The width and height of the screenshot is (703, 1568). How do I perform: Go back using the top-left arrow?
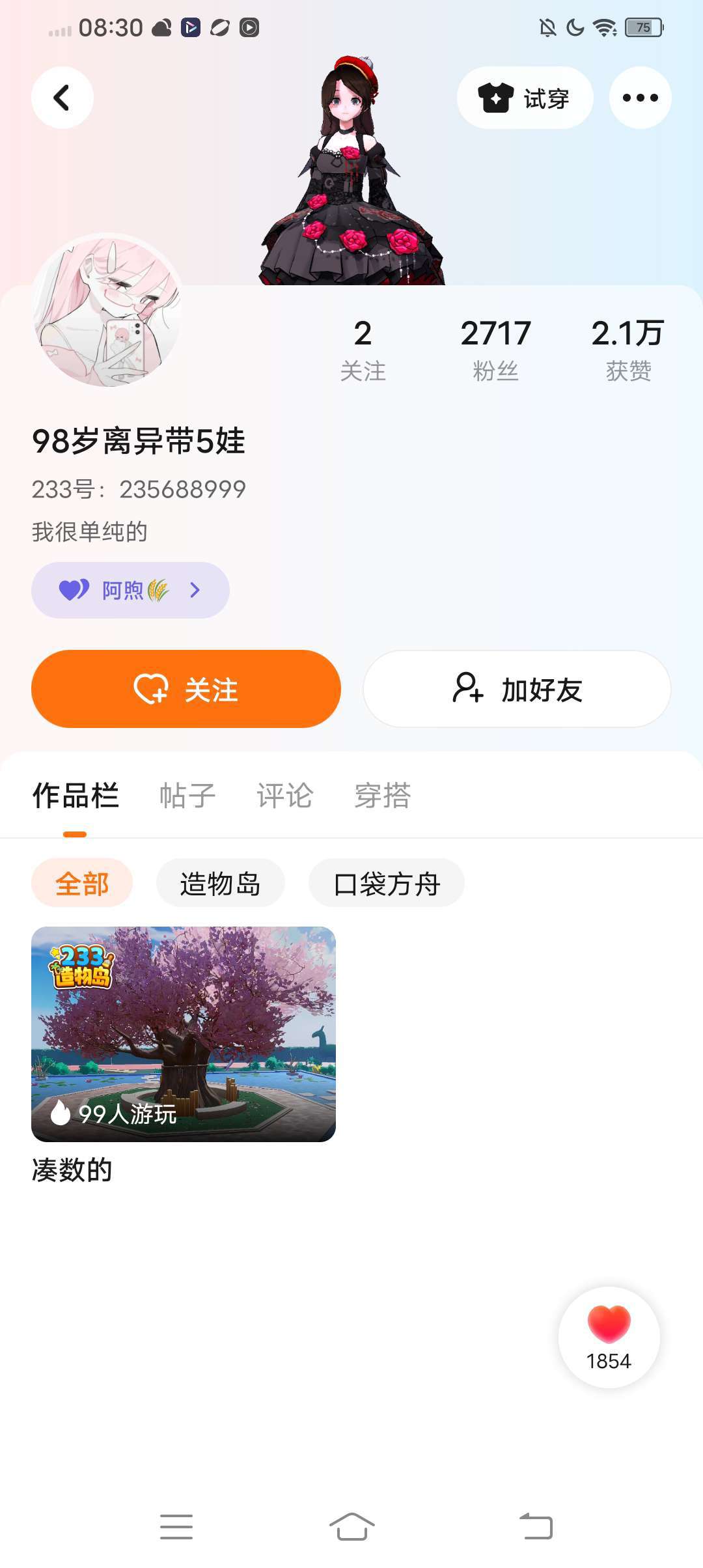tap(62, 98)
